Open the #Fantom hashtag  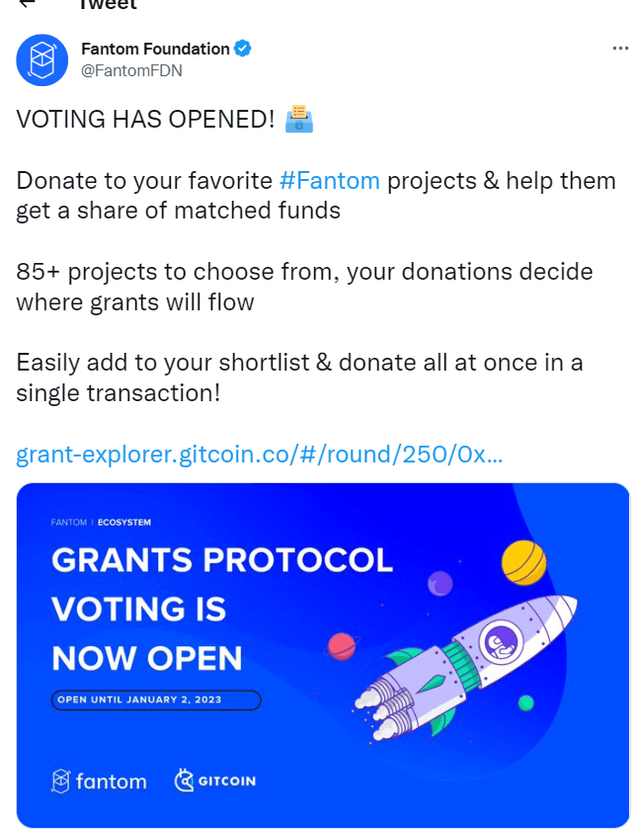(x=329, y=181)
